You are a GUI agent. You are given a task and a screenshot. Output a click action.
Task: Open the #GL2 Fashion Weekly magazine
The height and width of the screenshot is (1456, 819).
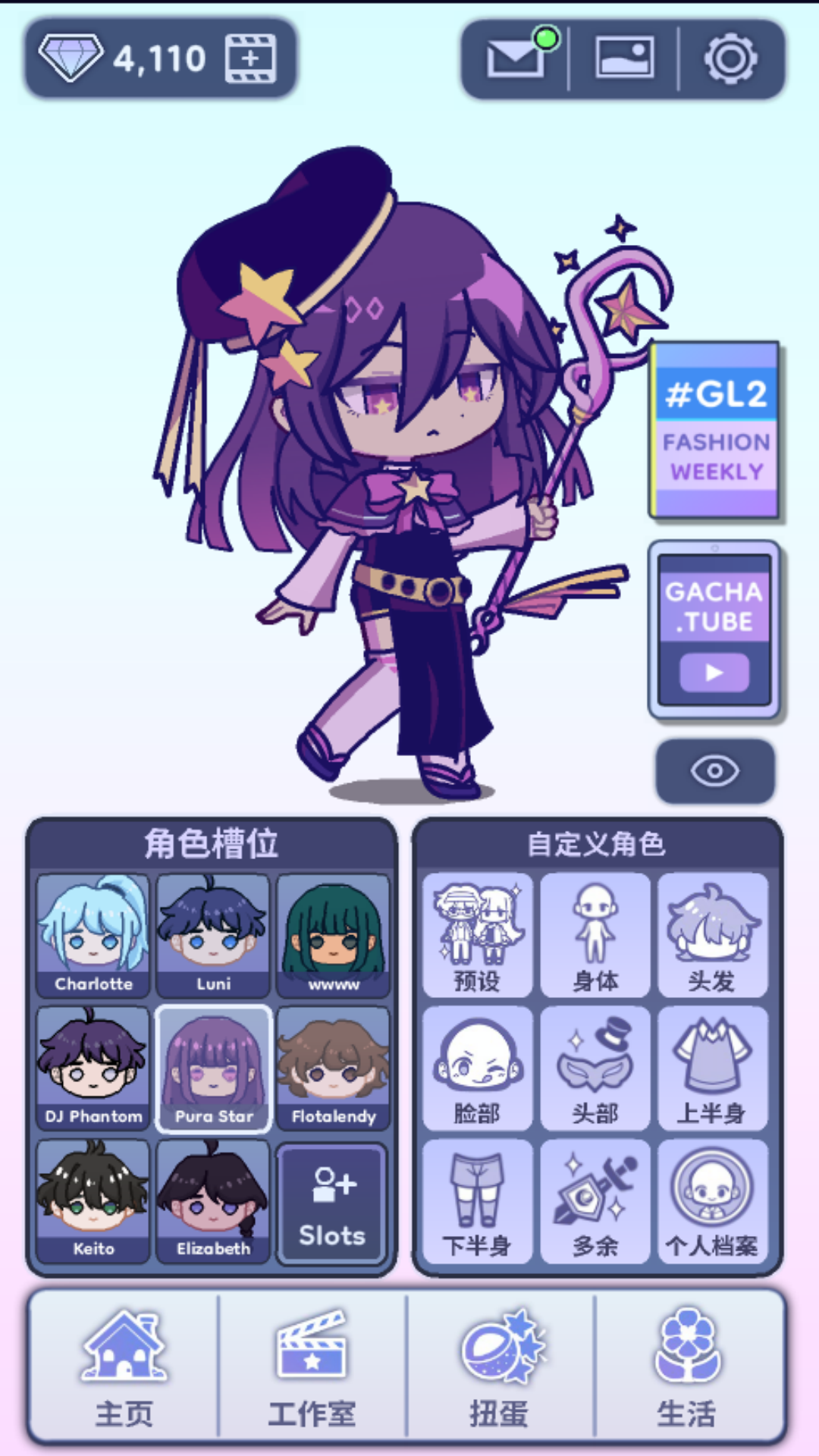[x=715, y=431]
